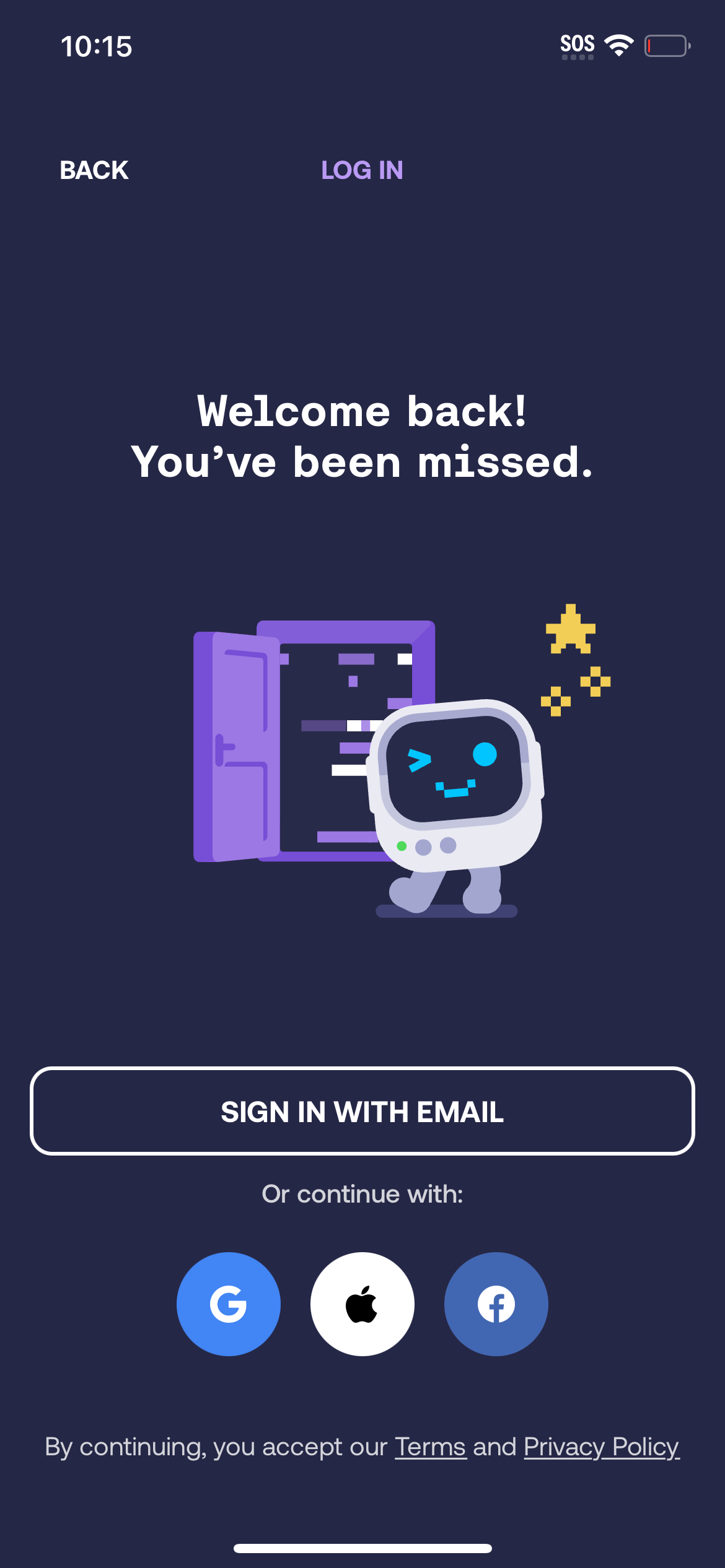The height and width of the screenshot is (1568, 725).
Task: Tap the 'Or continue with:' text
Action: coord(362,1194)
